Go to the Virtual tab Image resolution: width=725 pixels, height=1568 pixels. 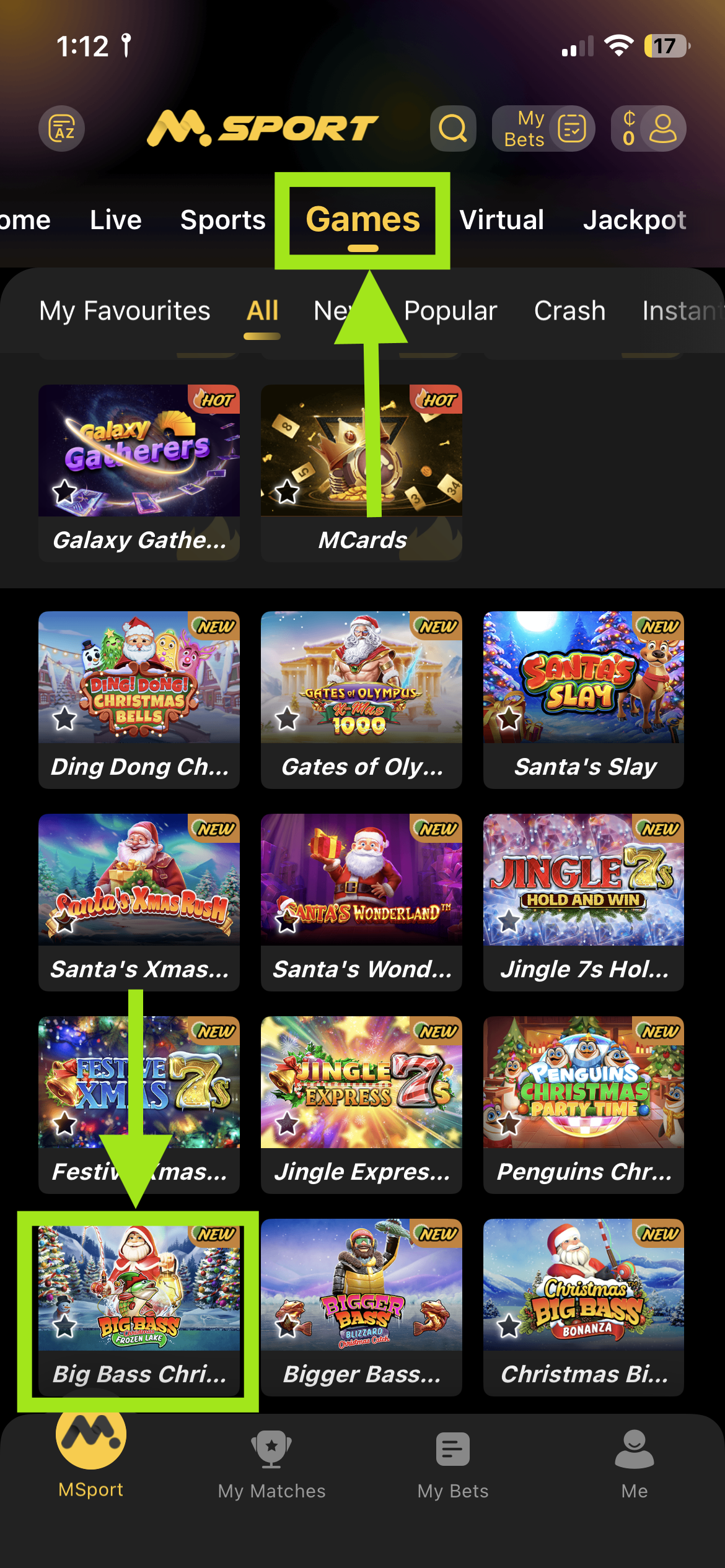coord(502,220)
